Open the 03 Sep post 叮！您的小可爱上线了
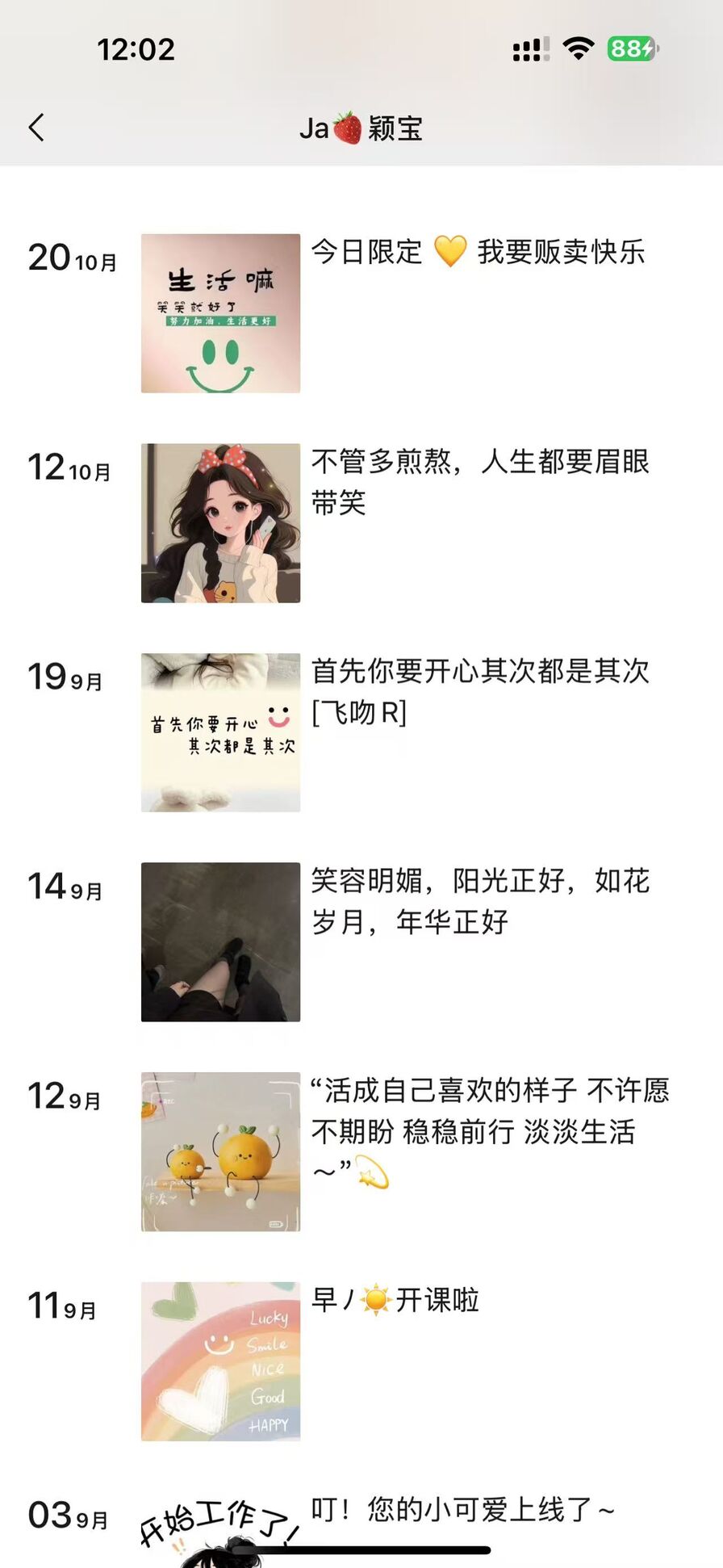The width and height of the screenshot is (723, 1568). click(462, 1509)
